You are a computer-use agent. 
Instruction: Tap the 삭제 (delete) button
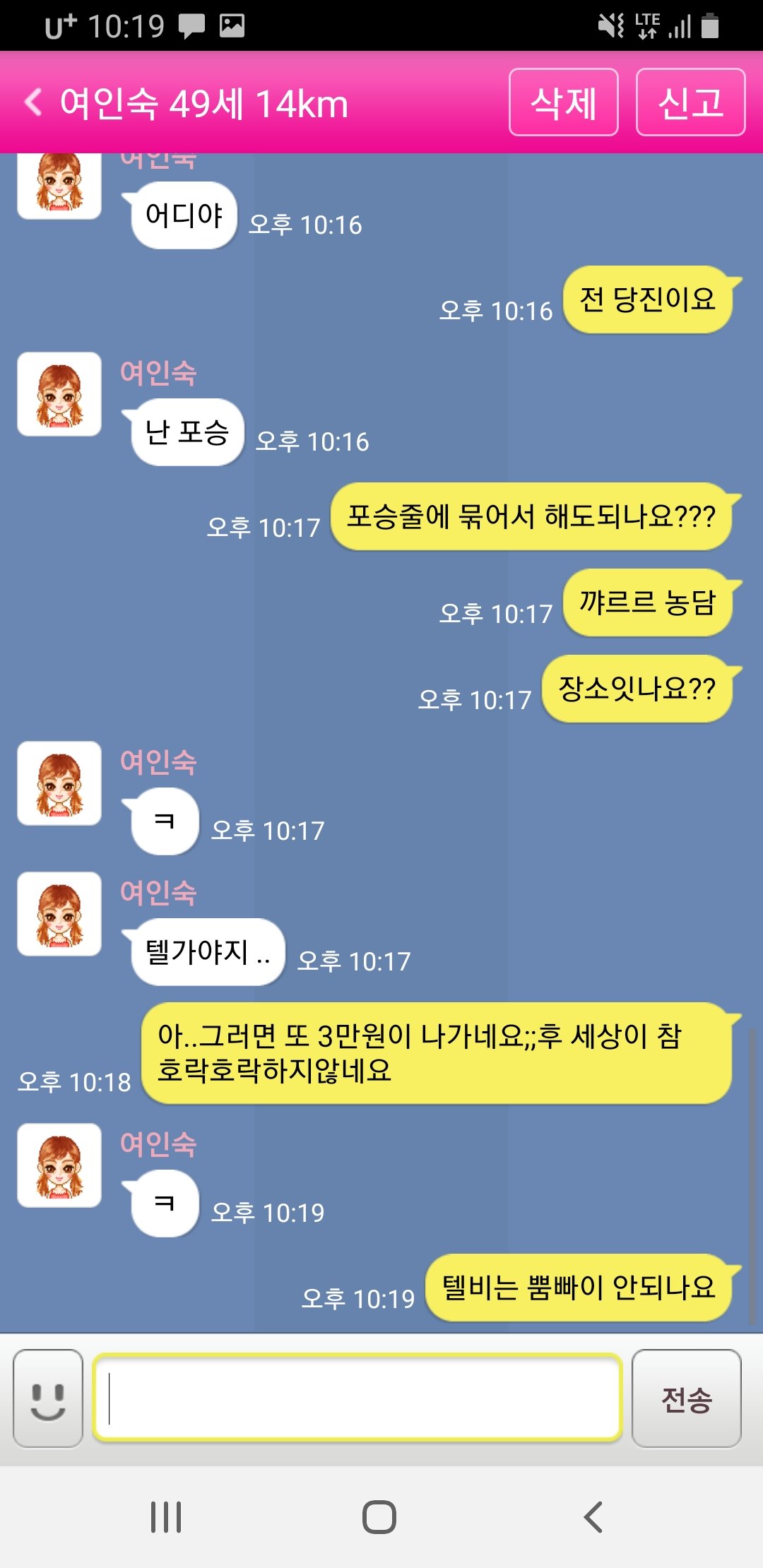click(563, 102)
